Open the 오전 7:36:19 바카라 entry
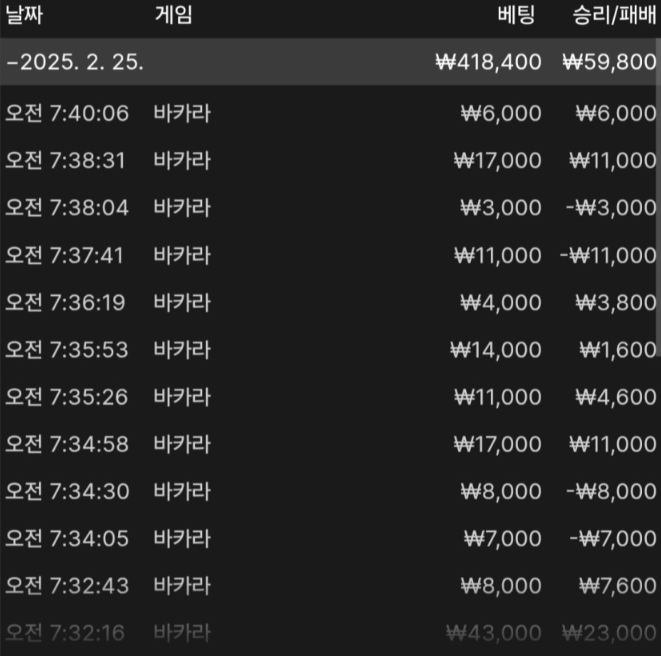Viewport: 661px width, 656px height. click(x=330, y=302)
